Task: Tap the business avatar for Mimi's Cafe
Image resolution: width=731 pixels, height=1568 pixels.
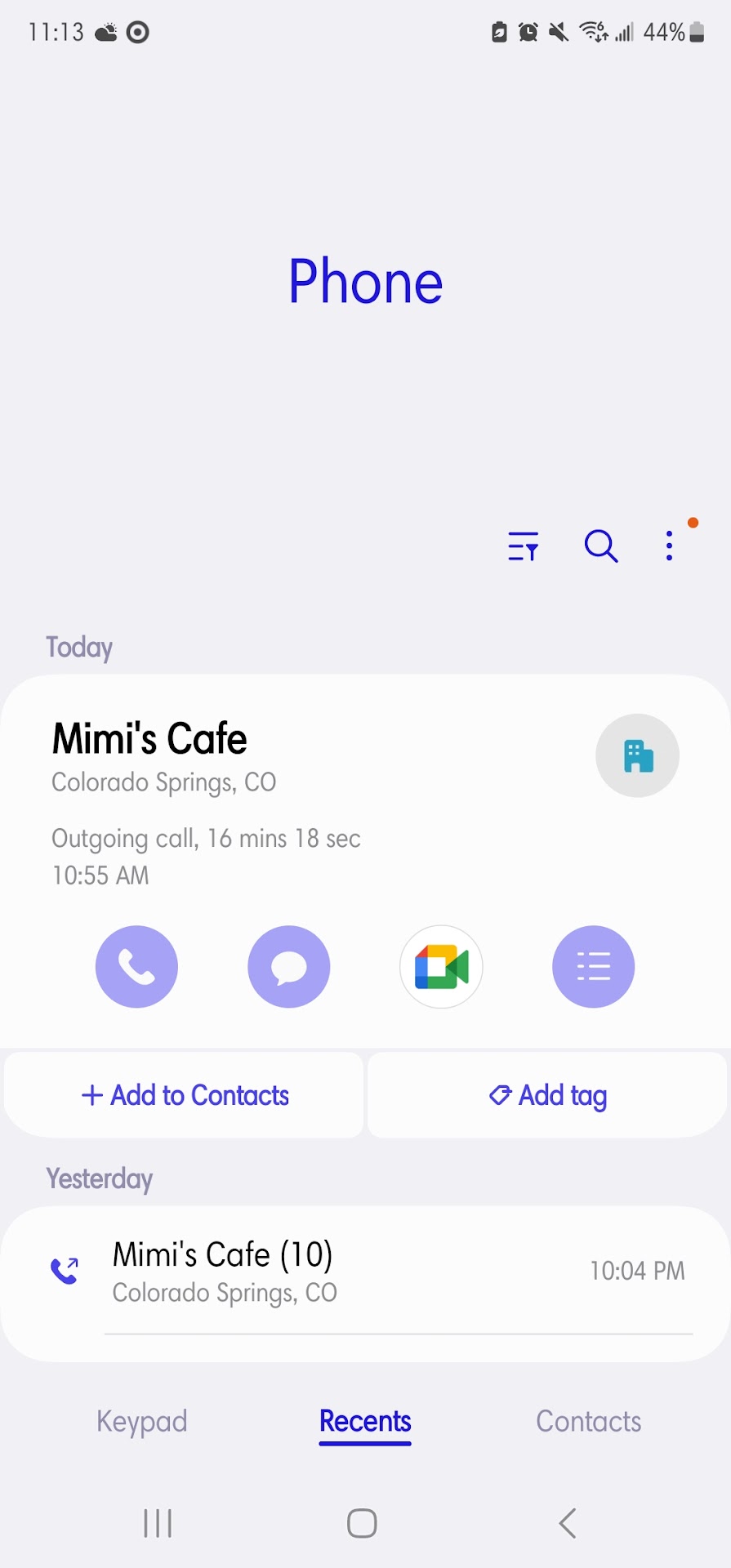Action: [x=637, y=755]
